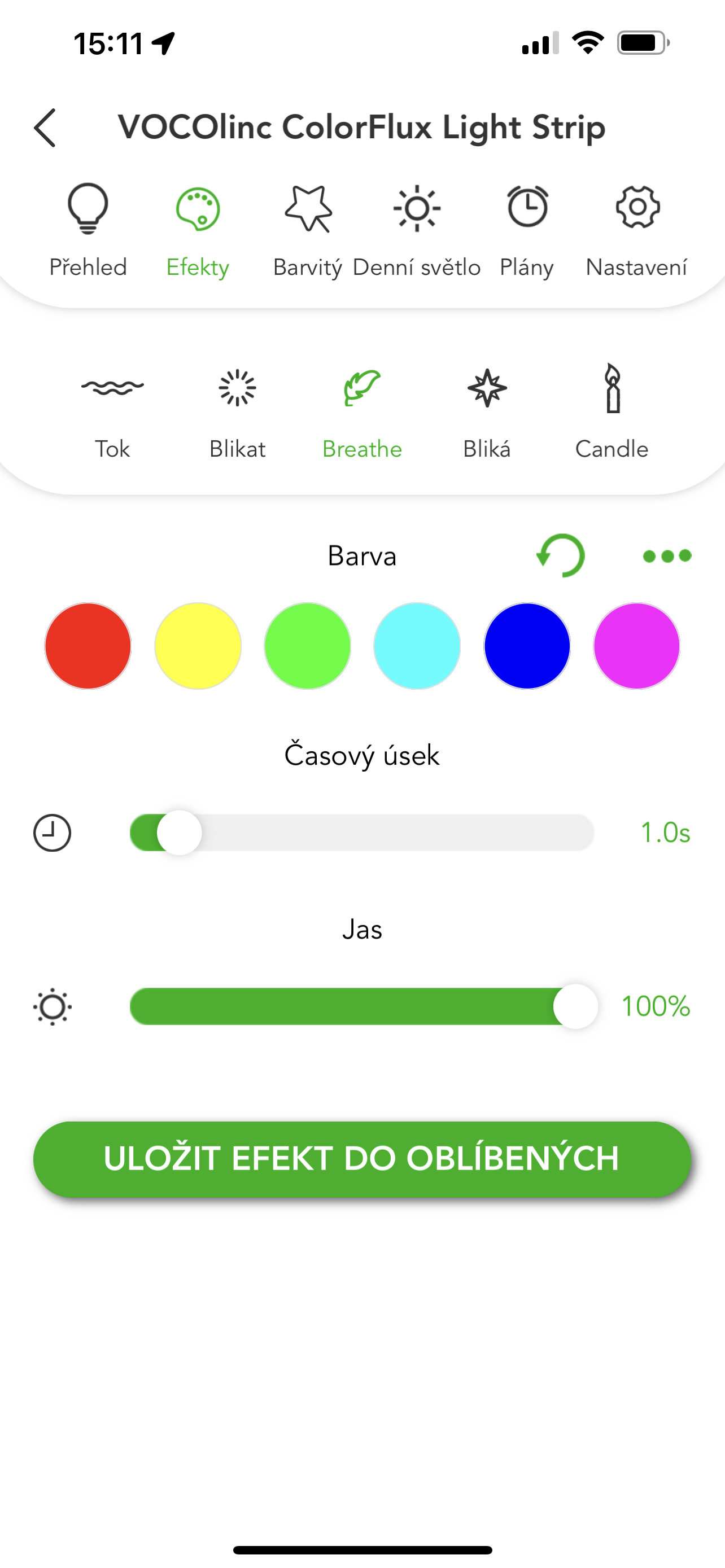
Task: Reset colors with the refresh icon
Action: click(561, 556)
